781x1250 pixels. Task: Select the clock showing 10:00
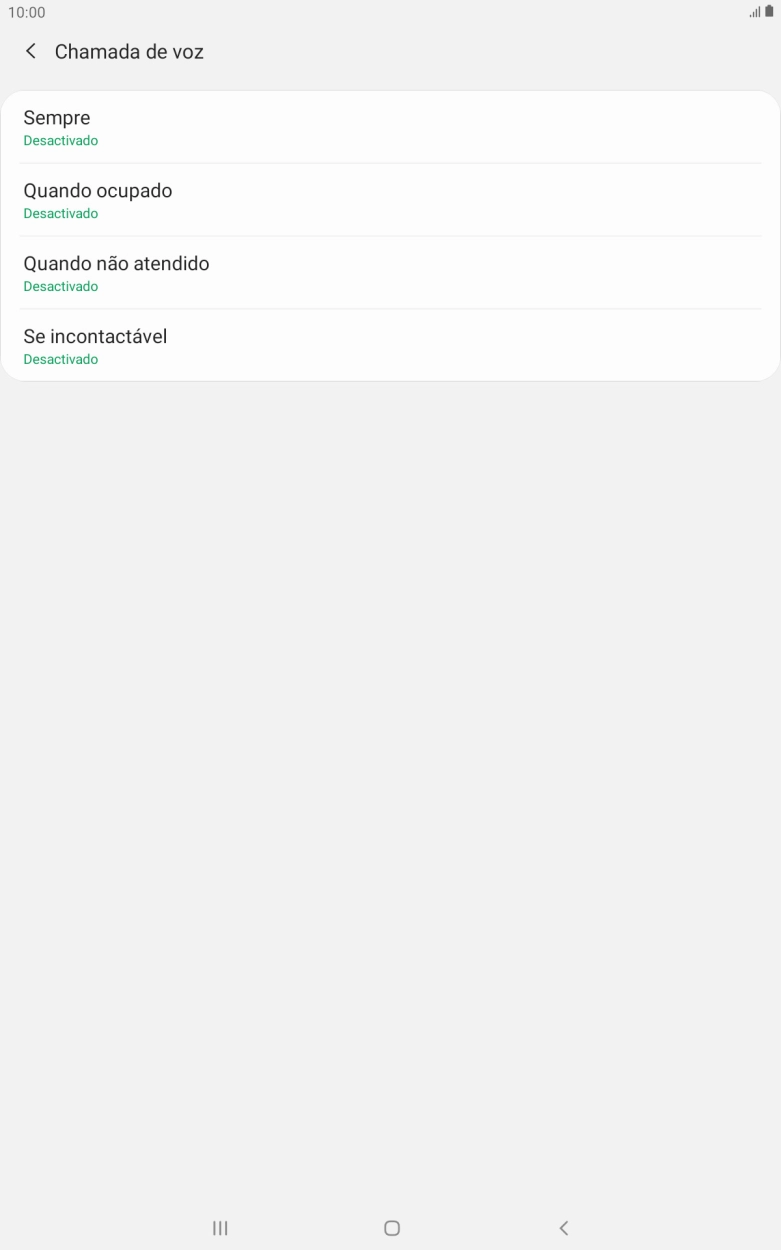point(25,12)
